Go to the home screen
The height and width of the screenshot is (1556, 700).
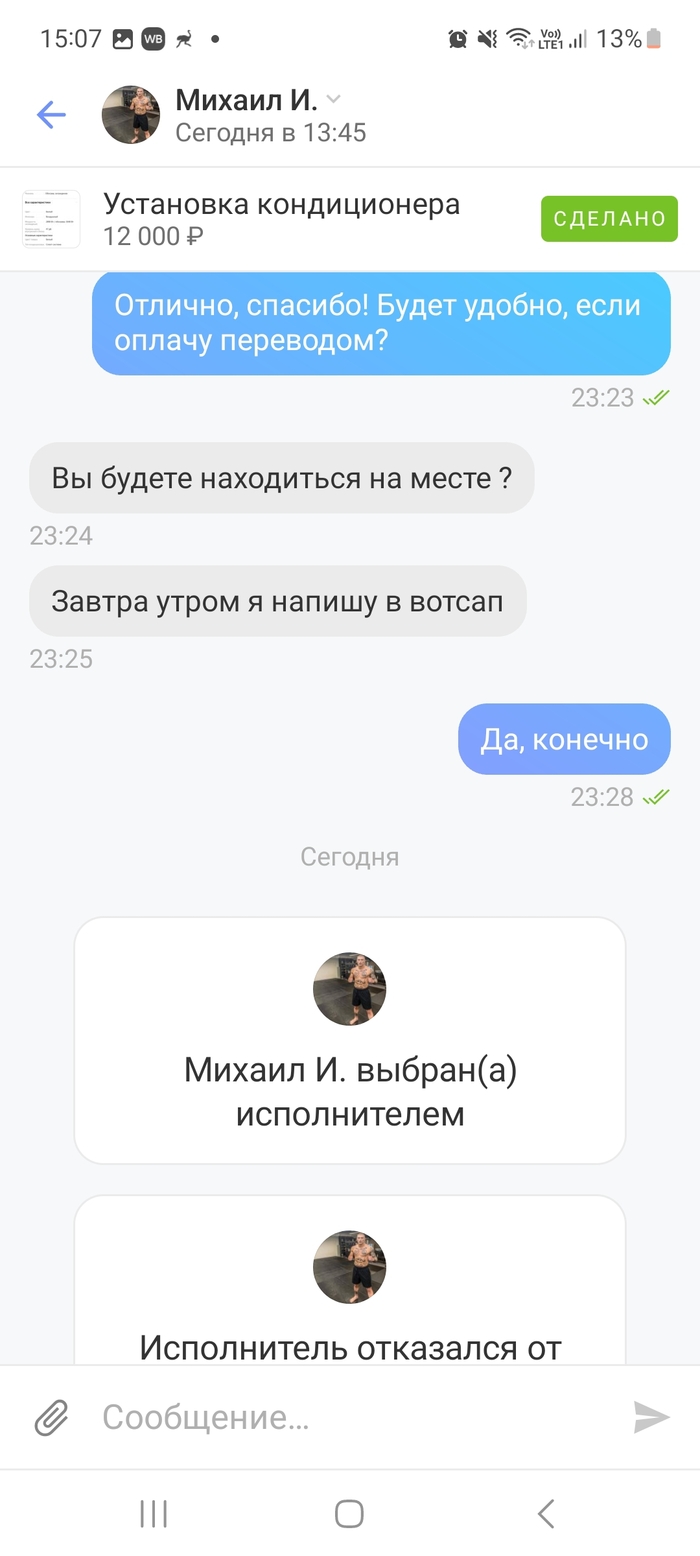click(x=349, y=1513)
